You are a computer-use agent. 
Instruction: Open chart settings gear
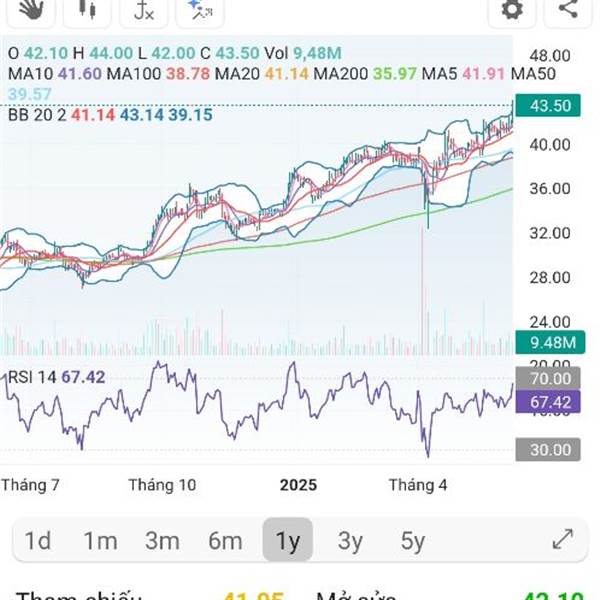(512, 10)
